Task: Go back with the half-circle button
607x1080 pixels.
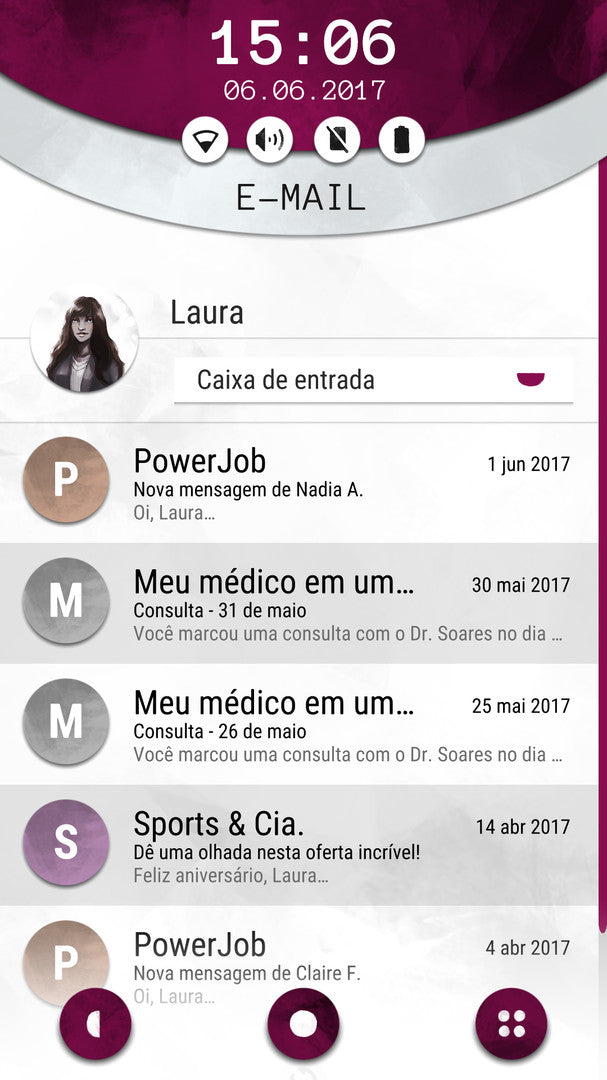Action: (x=96, y=1024)
